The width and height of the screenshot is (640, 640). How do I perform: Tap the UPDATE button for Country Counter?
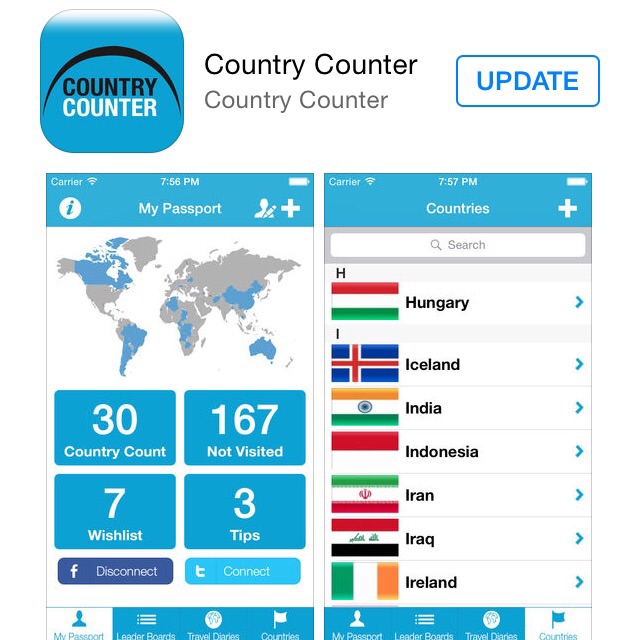click(527, 81)
